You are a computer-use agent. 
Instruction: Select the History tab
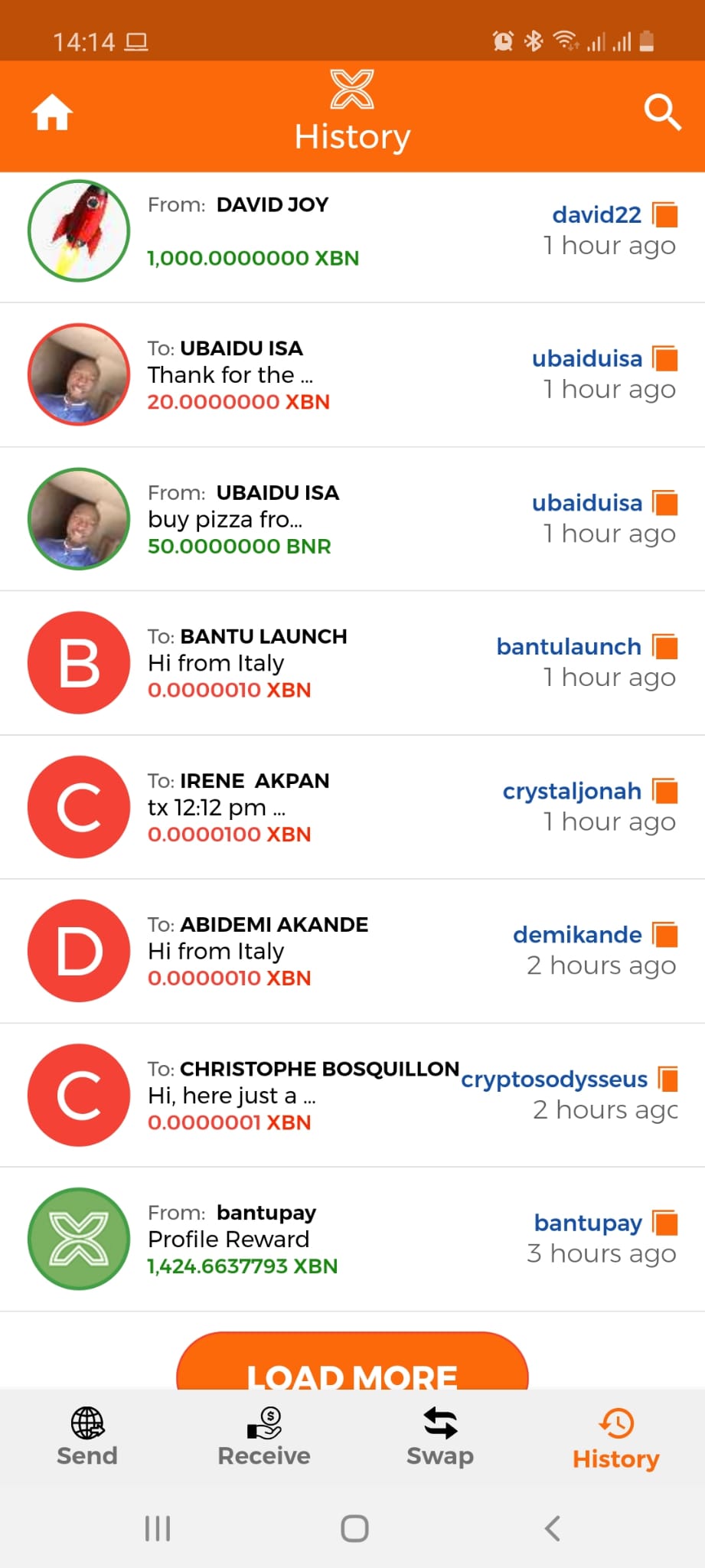(x=616, y=1439)
